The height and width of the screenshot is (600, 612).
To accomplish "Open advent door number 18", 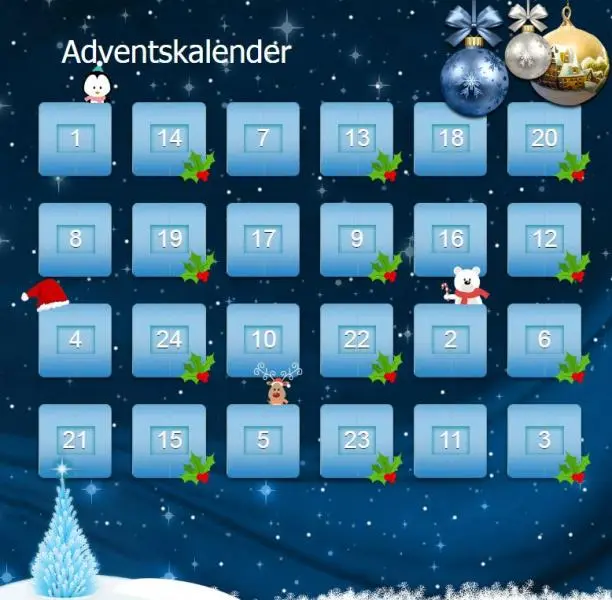I will tap(451, 139).
